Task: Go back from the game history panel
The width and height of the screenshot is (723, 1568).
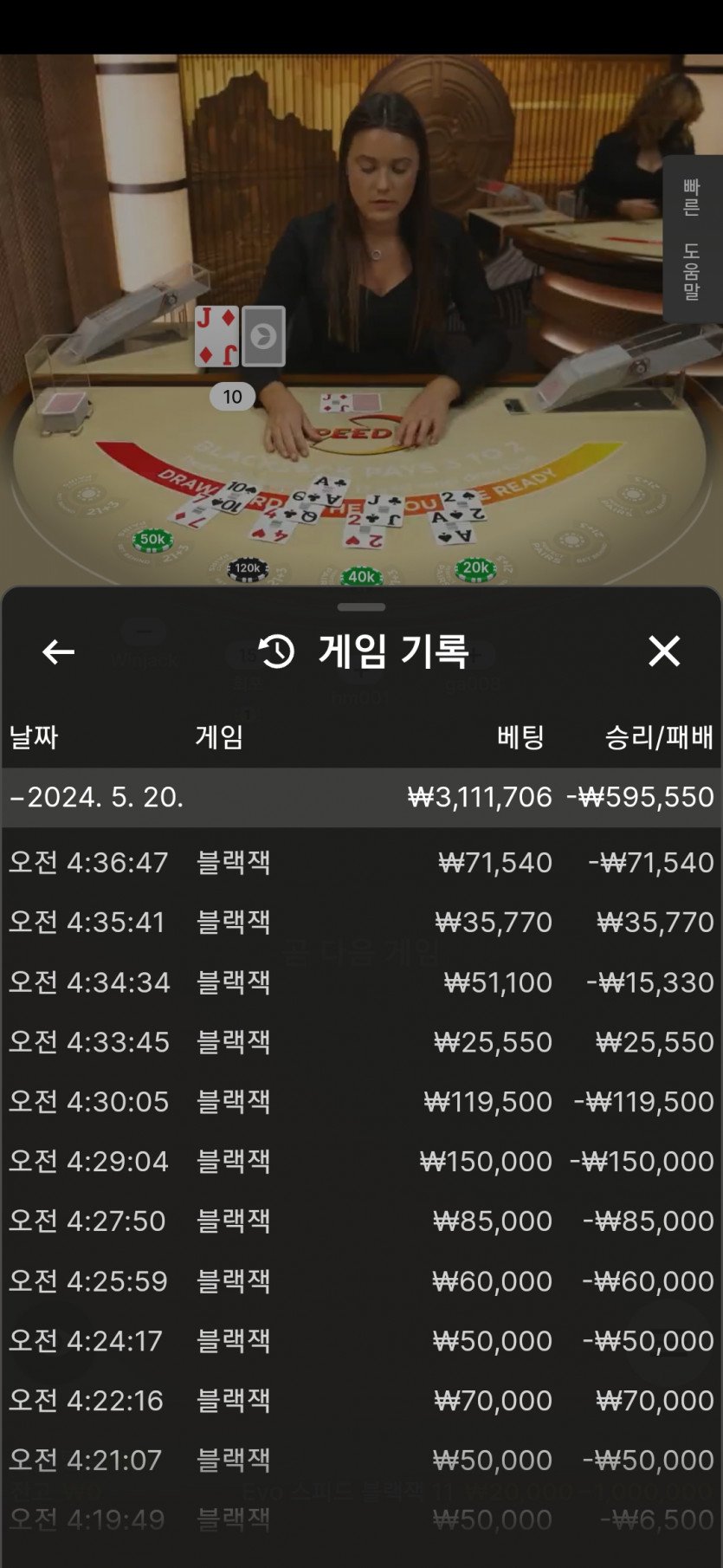Action: click(58, 651)
